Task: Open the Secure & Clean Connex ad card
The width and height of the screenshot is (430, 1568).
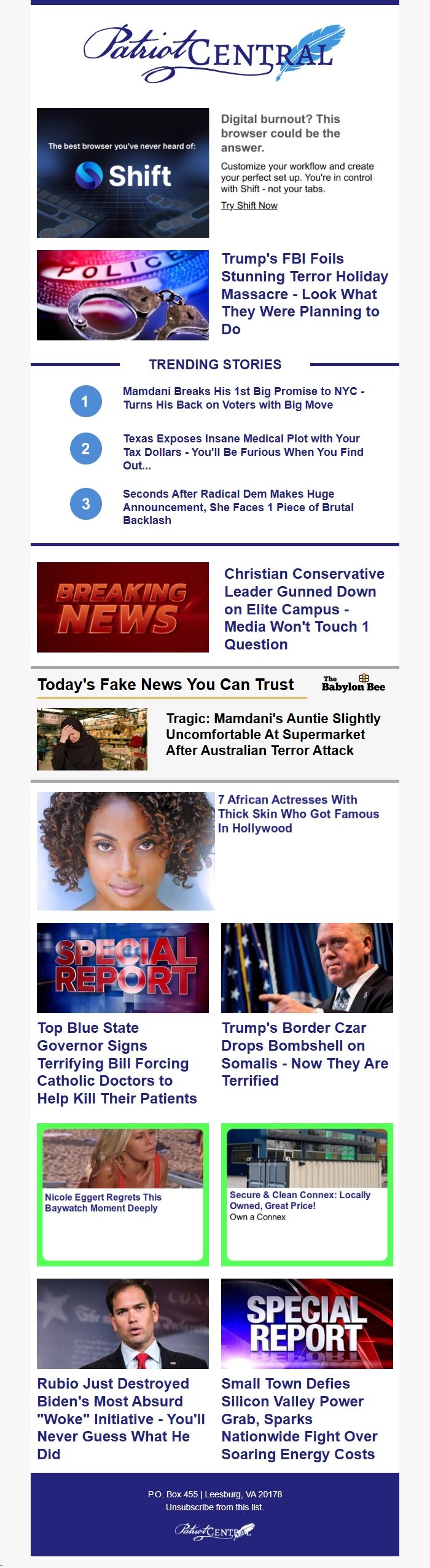Action: coord(307,1194)
